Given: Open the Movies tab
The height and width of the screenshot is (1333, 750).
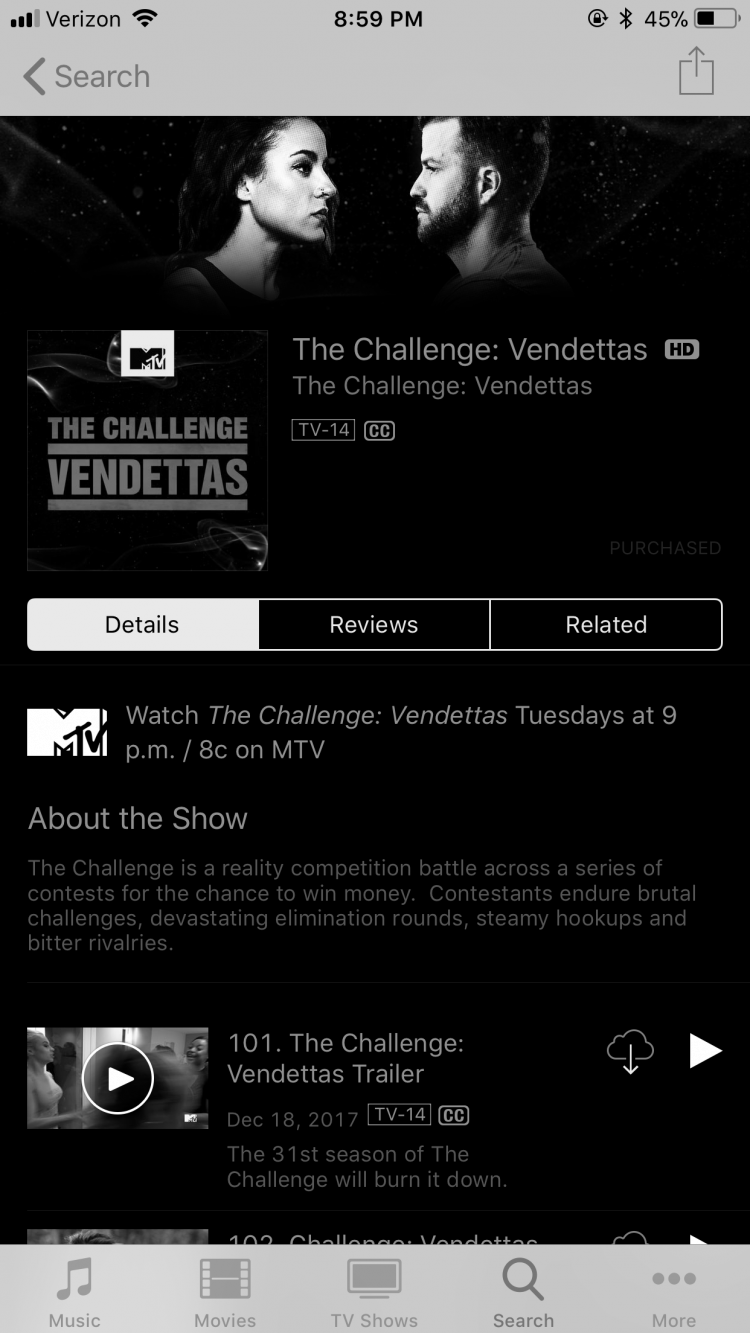Looking at the screenshot, I should [x=225, y=1293].
